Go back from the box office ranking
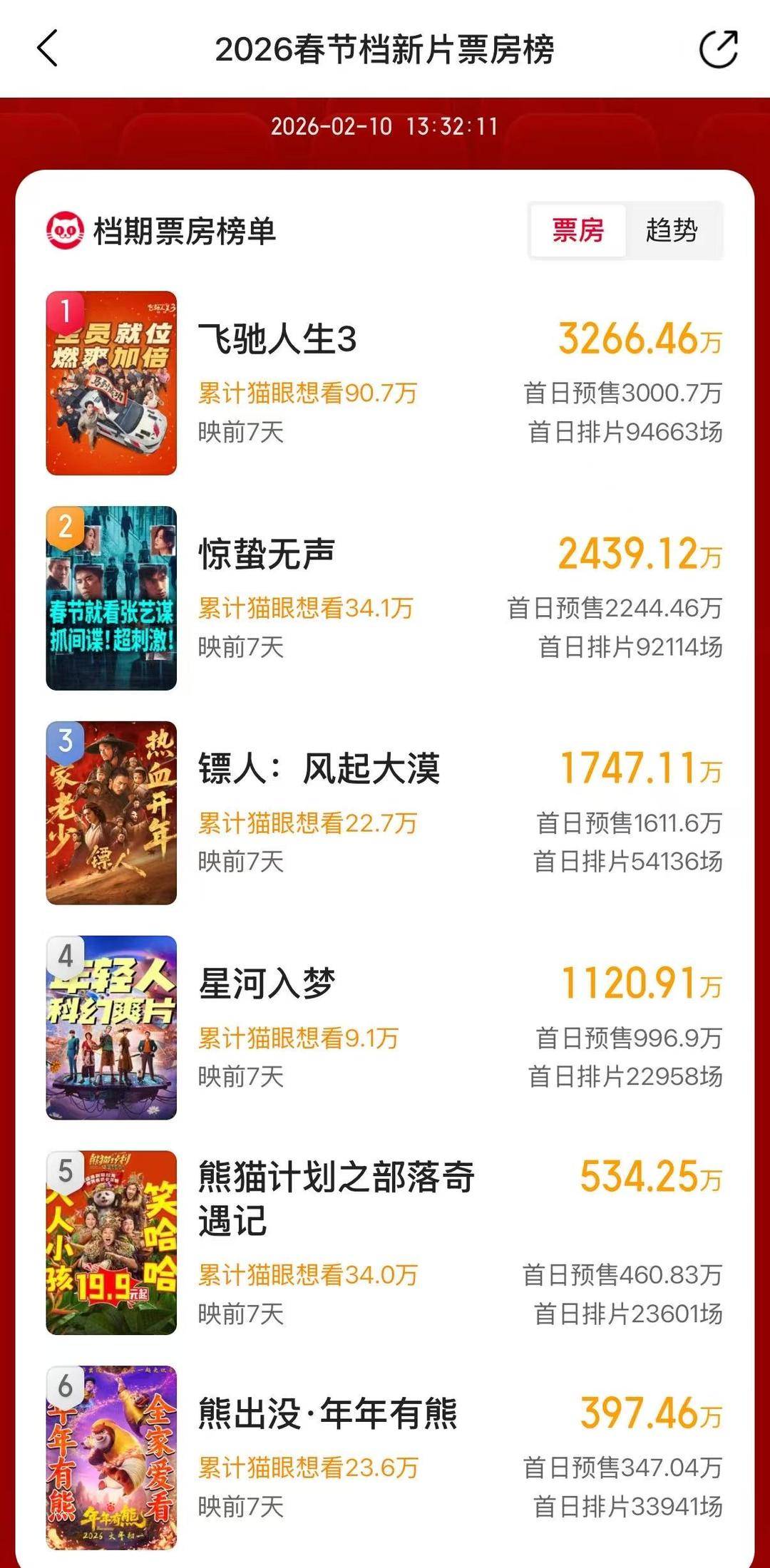 click(x=47, y=49)
